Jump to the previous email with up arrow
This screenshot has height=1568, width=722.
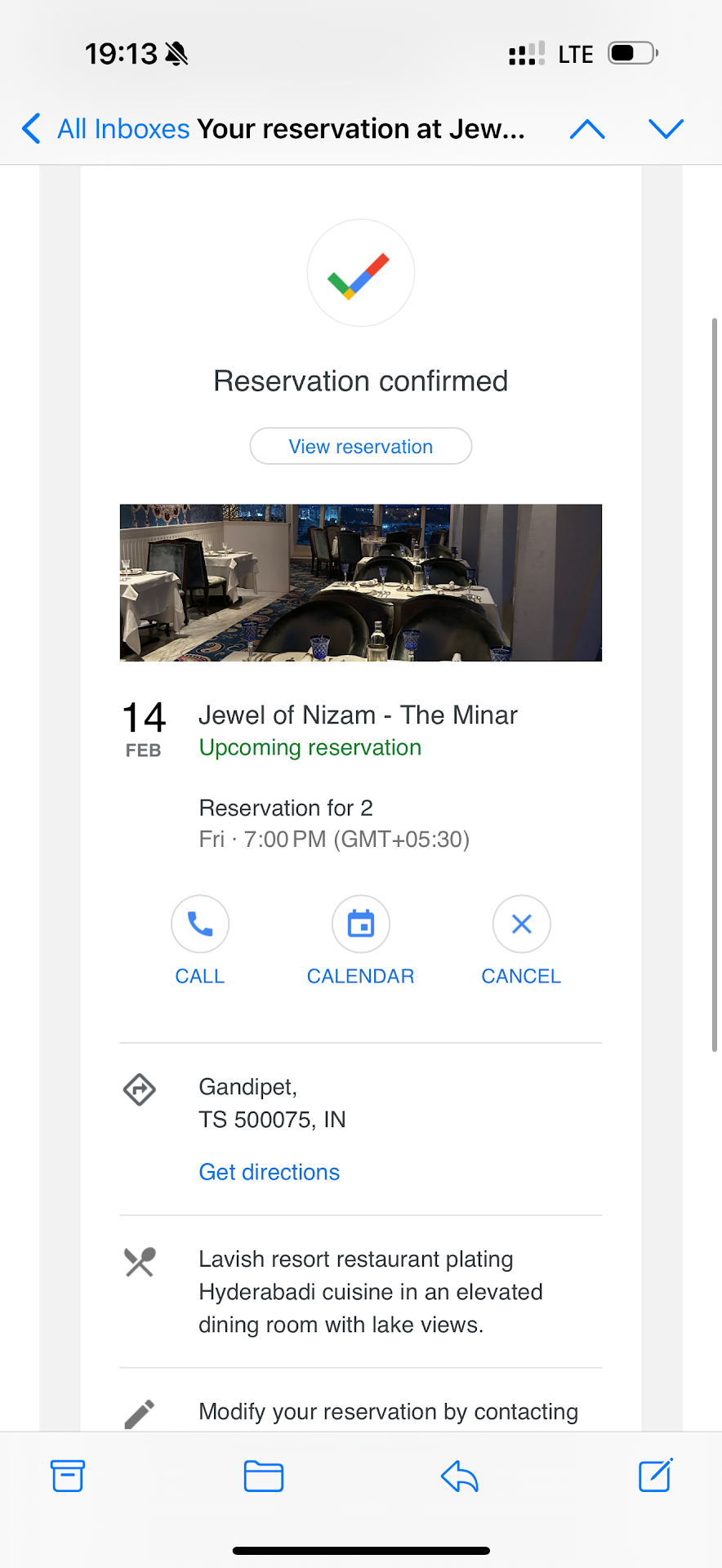point(587,129)
